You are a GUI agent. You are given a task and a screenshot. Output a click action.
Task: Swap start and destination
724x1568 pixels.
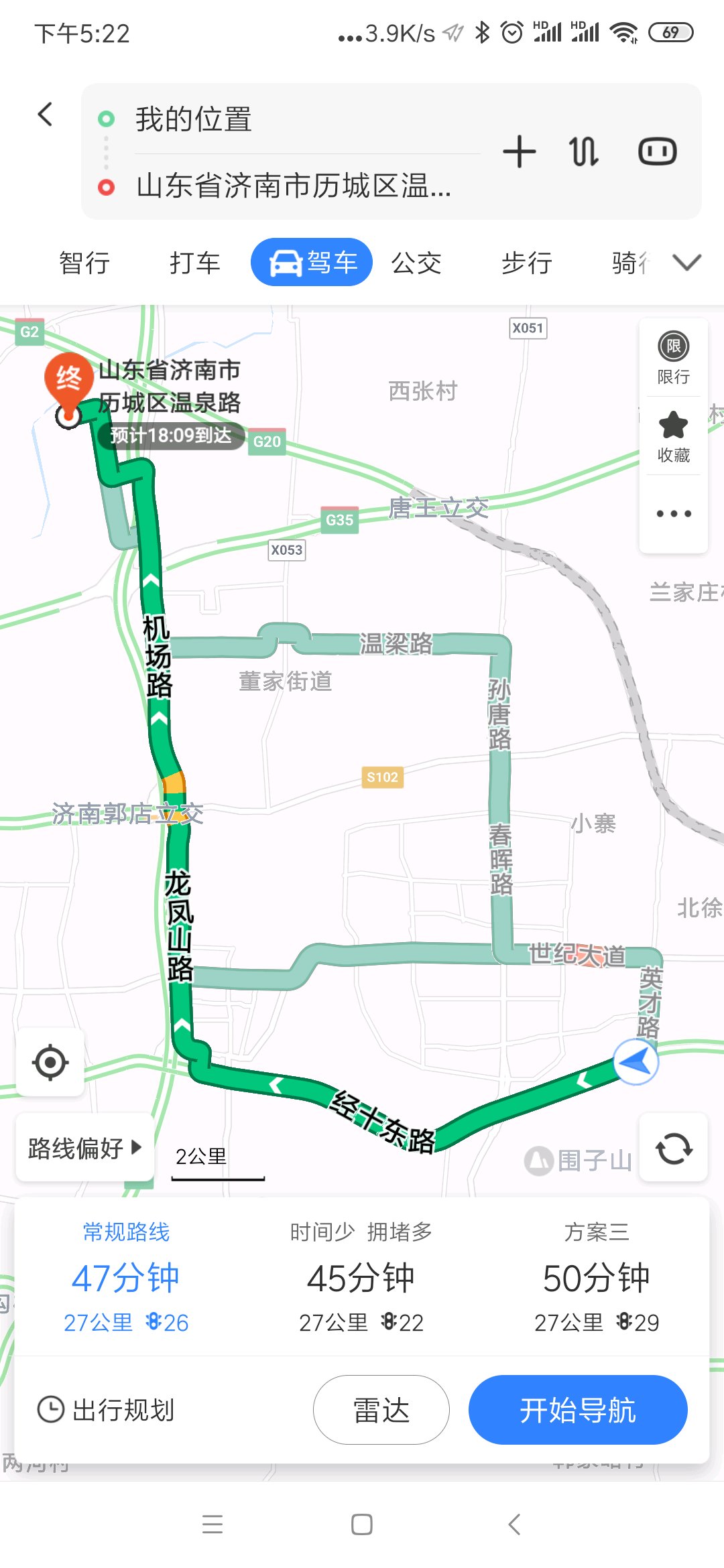583,151
